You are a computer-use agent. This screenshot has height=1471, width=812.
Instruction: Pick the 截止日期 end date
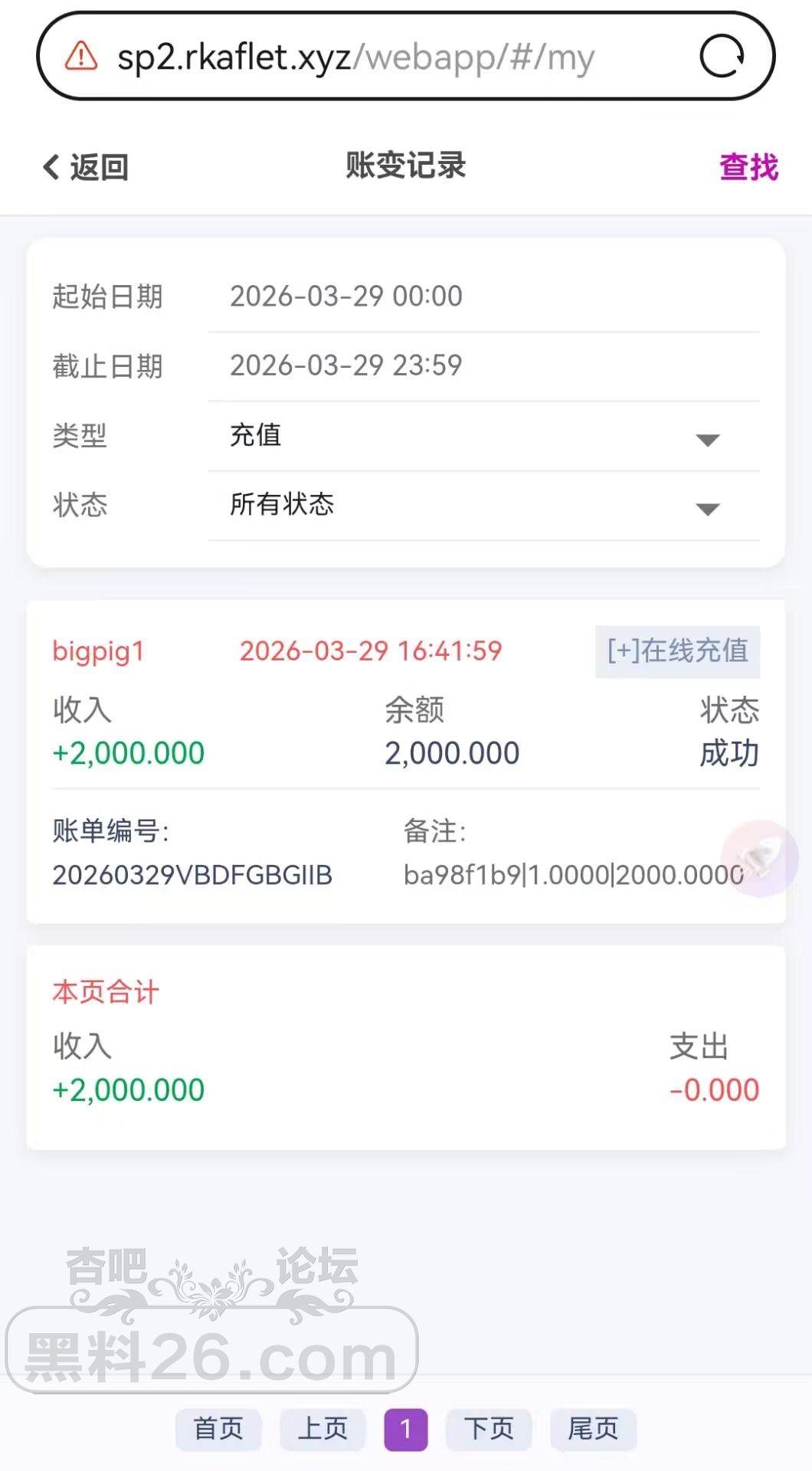[483, 366]
